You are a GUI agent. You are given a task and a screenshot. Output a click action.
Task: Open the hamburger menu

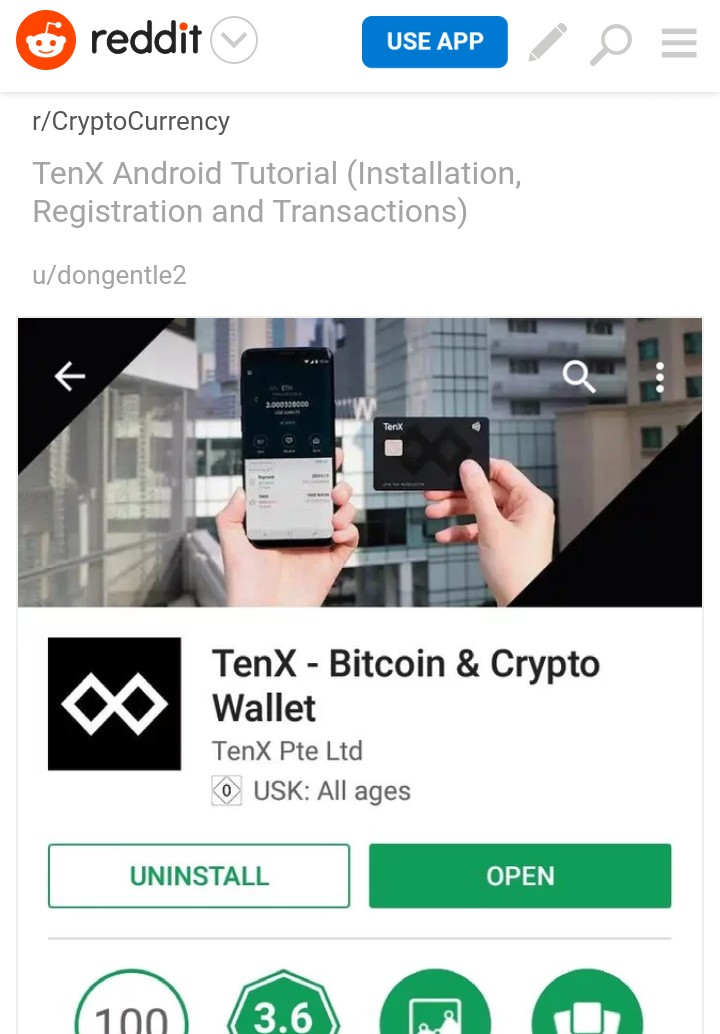(679, 43)
